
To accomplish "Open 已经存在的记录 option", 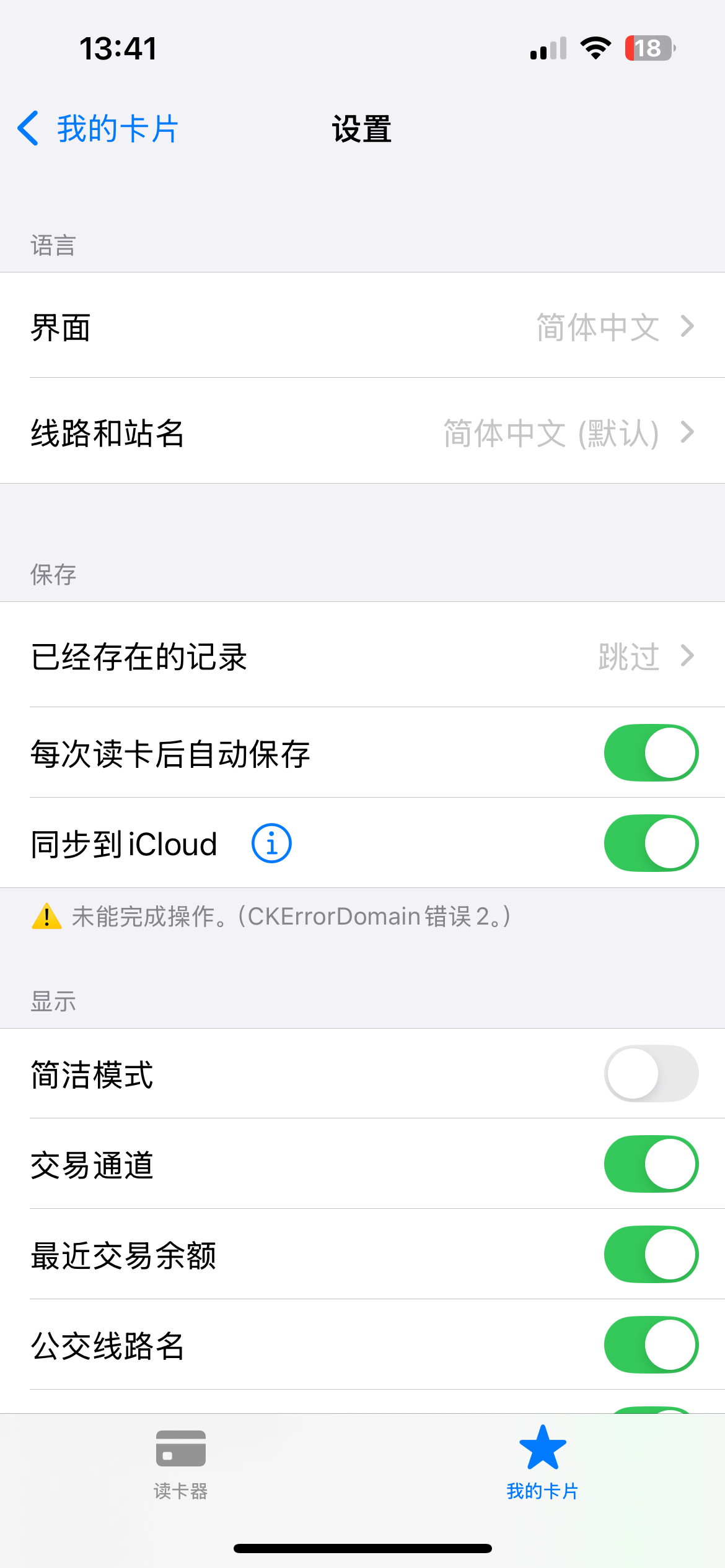I will [362, 656].
